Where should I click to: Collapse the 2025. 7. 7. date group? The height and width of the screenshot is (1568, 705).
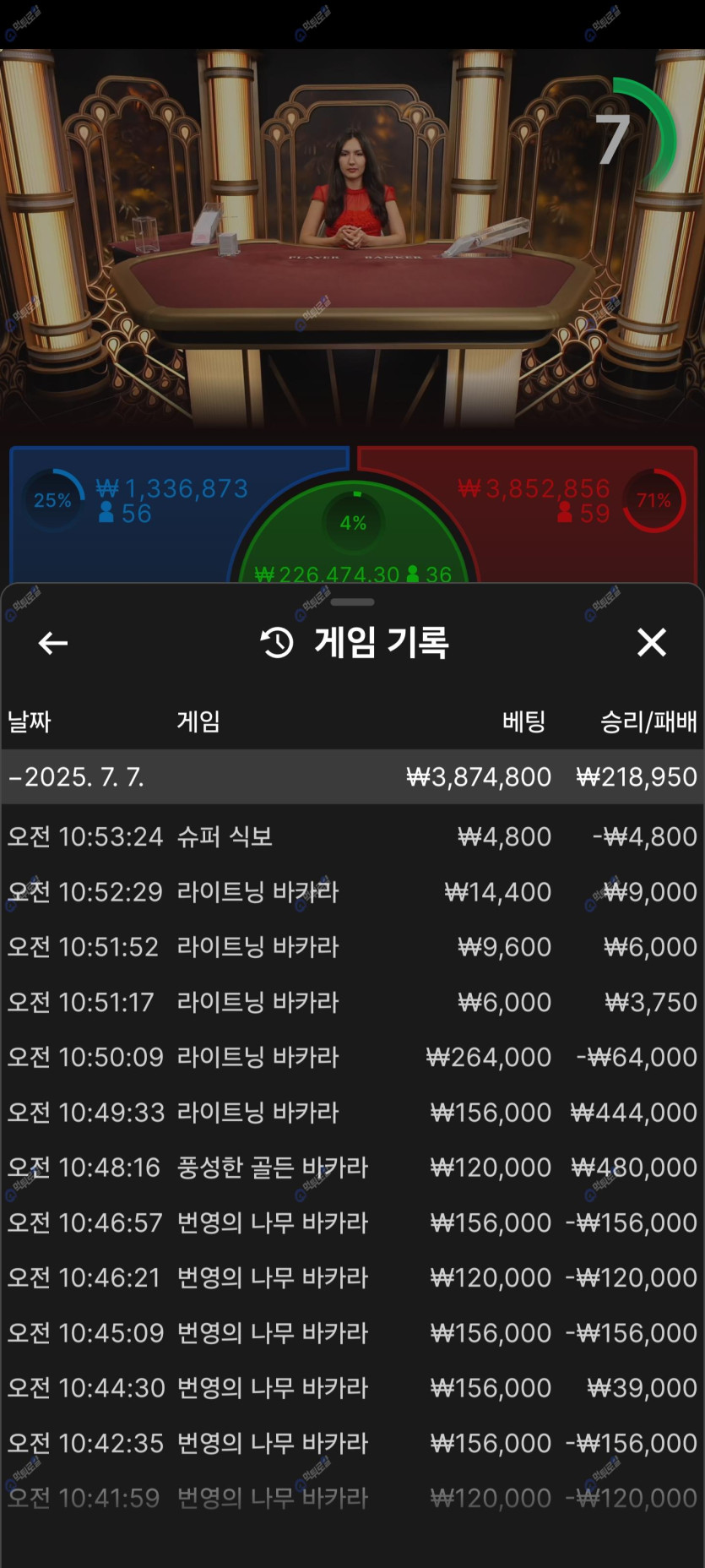[76, 777]
